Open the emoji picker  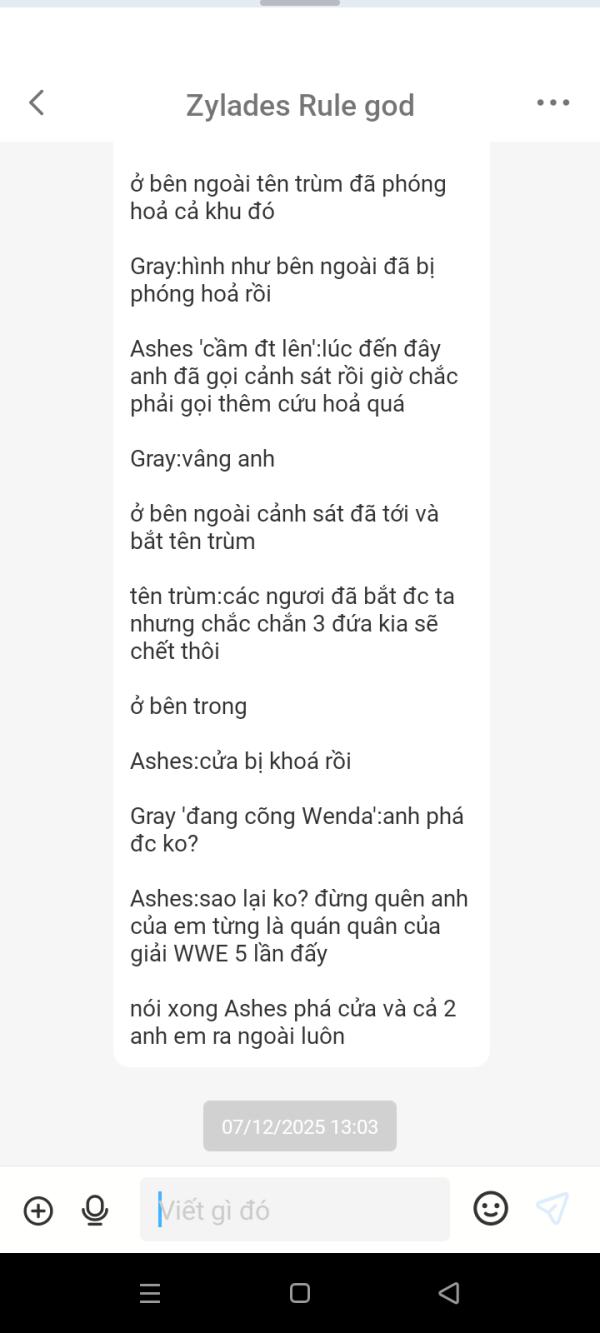pos(490,1209)
